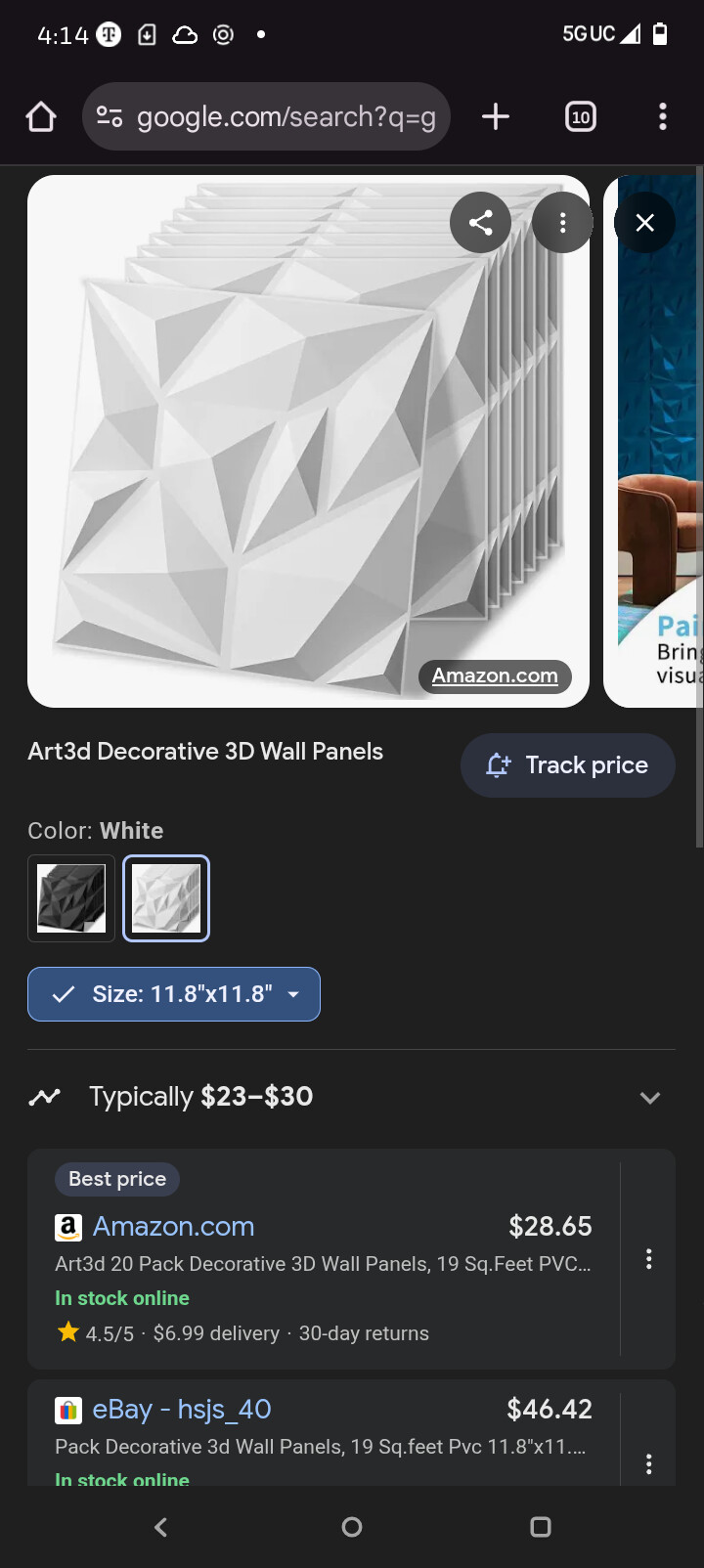Track price for Art3d wall panels
The height and width of the screenshot is (1568, 704).
click(x=568, y=765)
